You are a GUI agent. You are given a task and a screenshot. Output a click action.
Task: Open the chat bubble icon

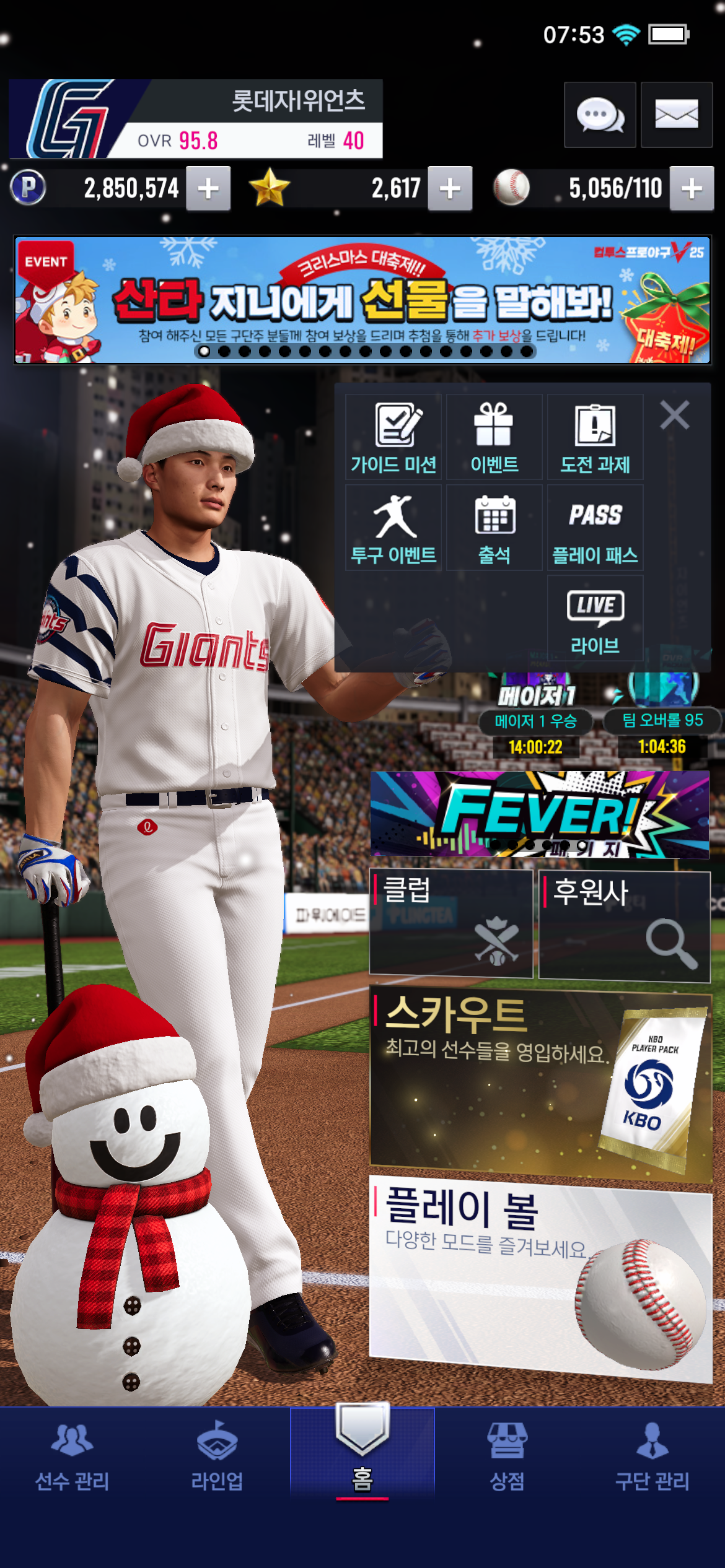coord(600,115)
